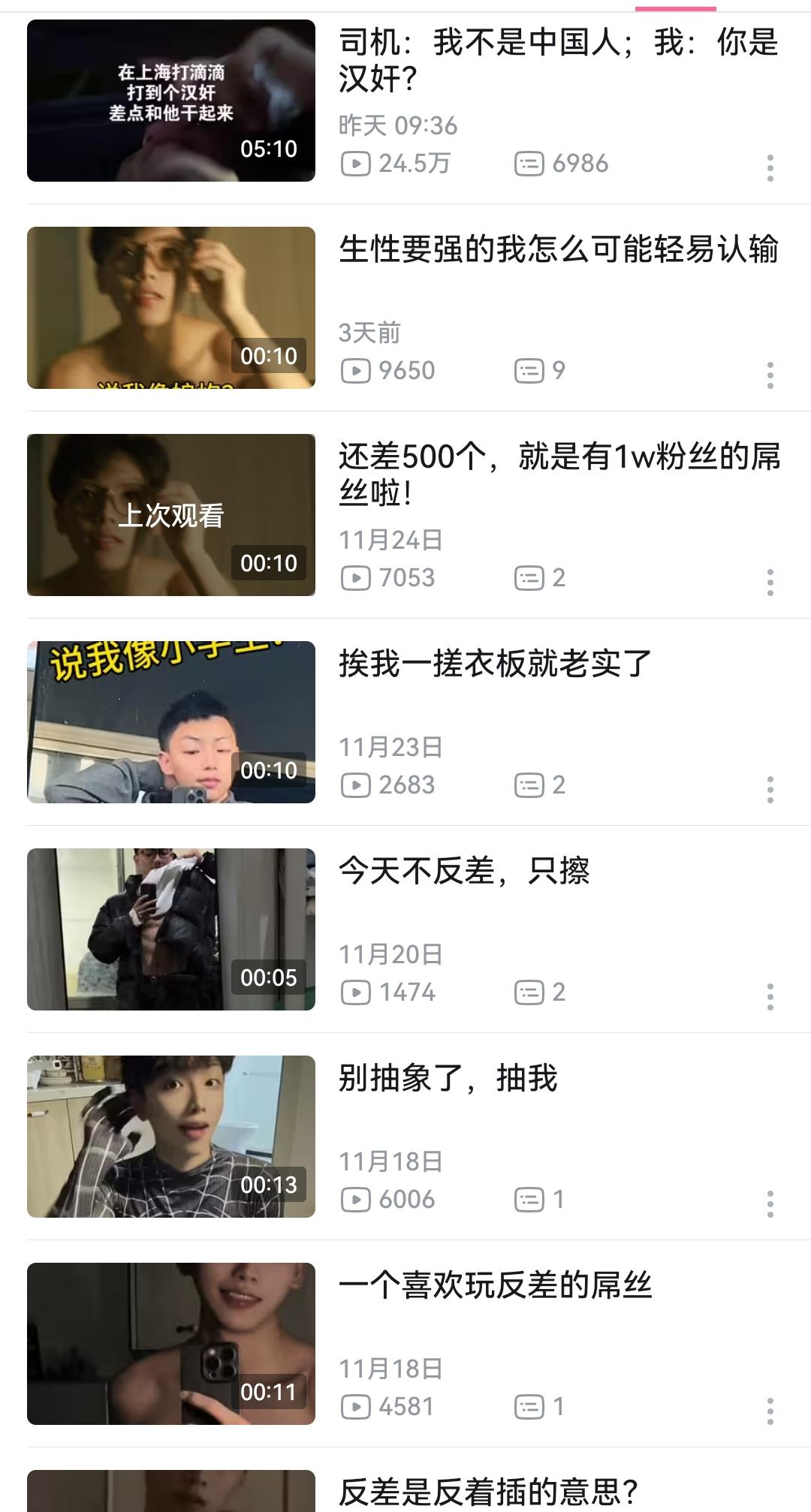The image size is (811, 1512).
Task: Watch video 挨我一搓衣板就老实了
Action: point(170,722)
